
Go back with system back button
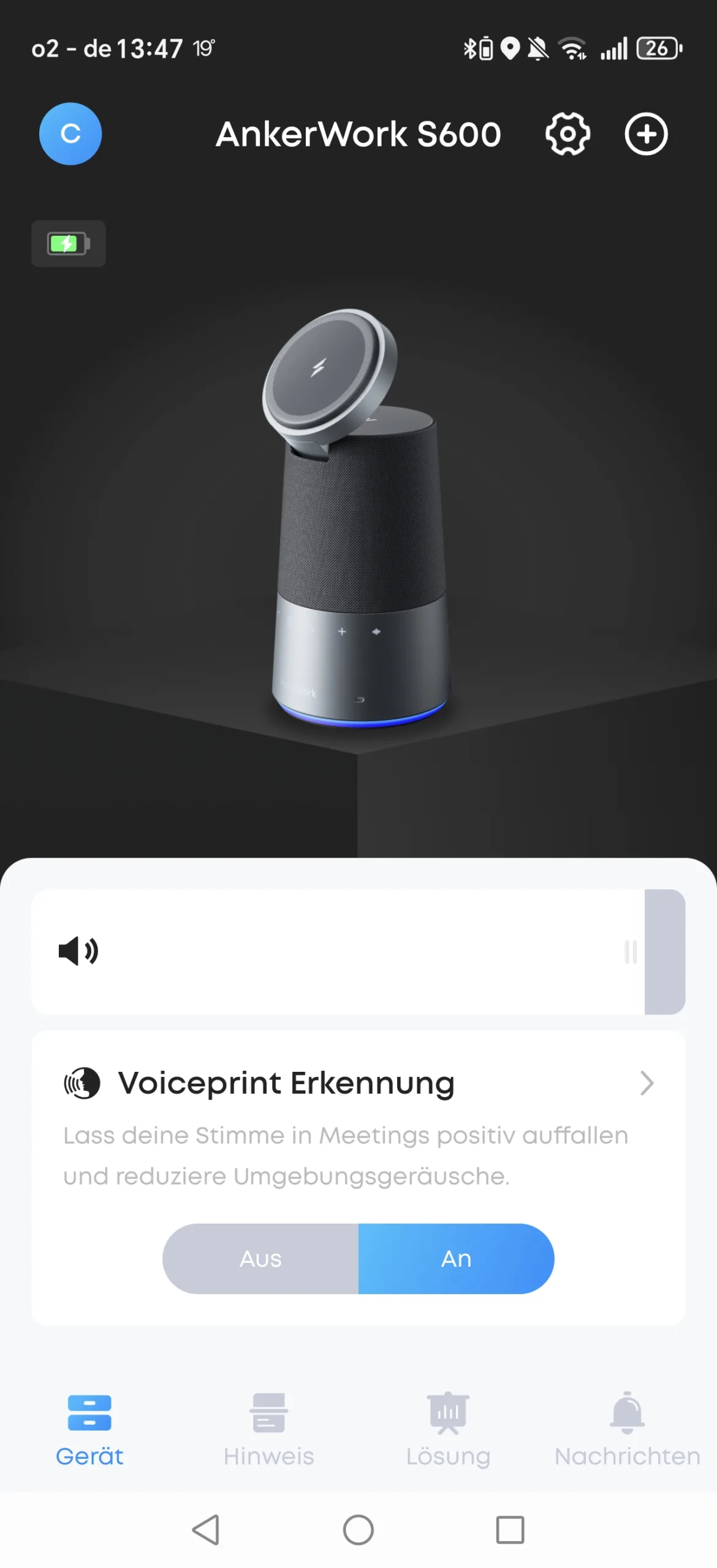[206, 1530]
